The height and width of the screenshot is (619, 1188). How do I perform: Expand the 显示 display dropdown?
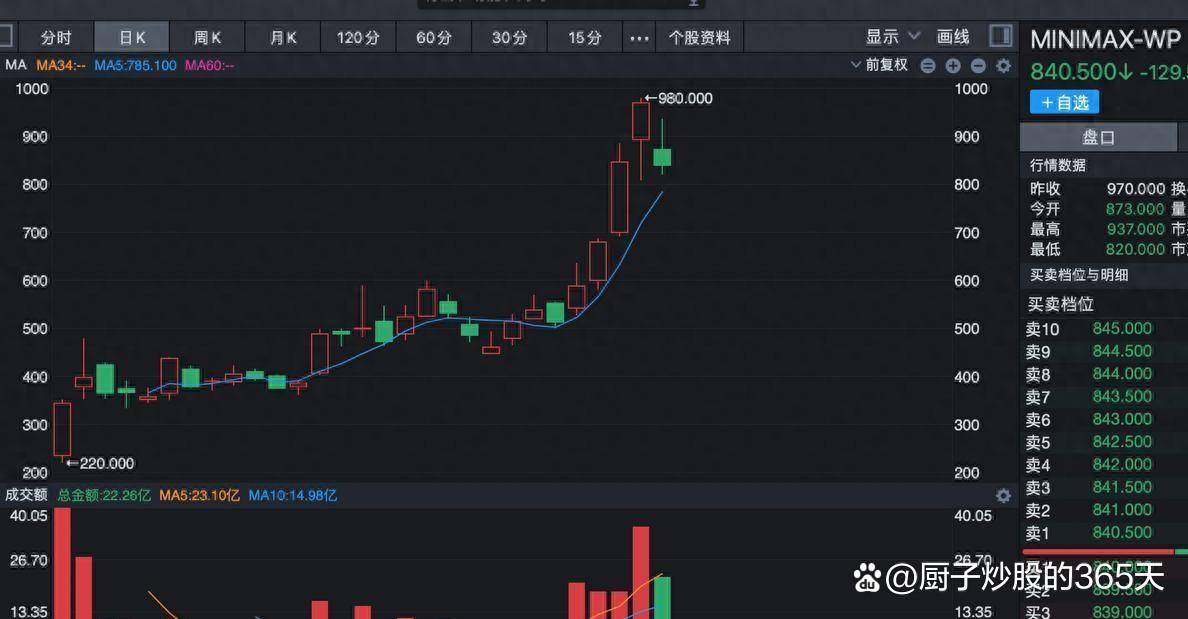[x=892, y=37]
